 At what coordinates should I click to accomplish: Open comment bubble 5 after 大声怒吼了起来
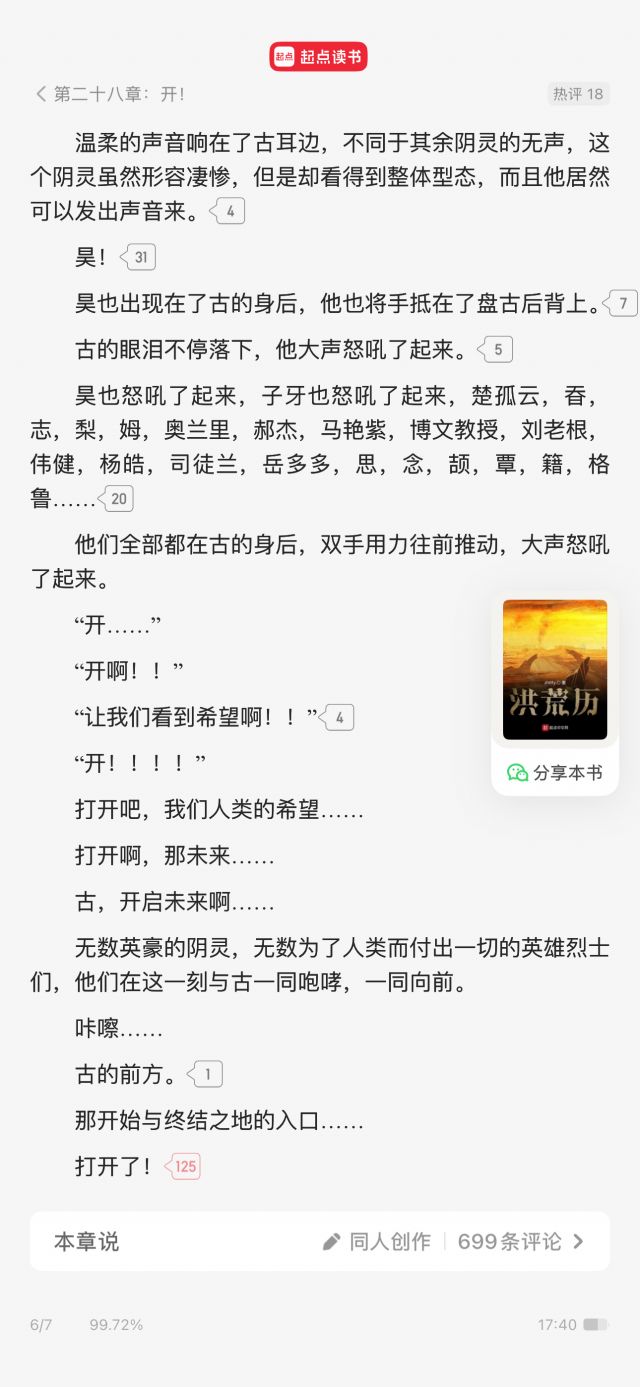(x=496, y=350)
